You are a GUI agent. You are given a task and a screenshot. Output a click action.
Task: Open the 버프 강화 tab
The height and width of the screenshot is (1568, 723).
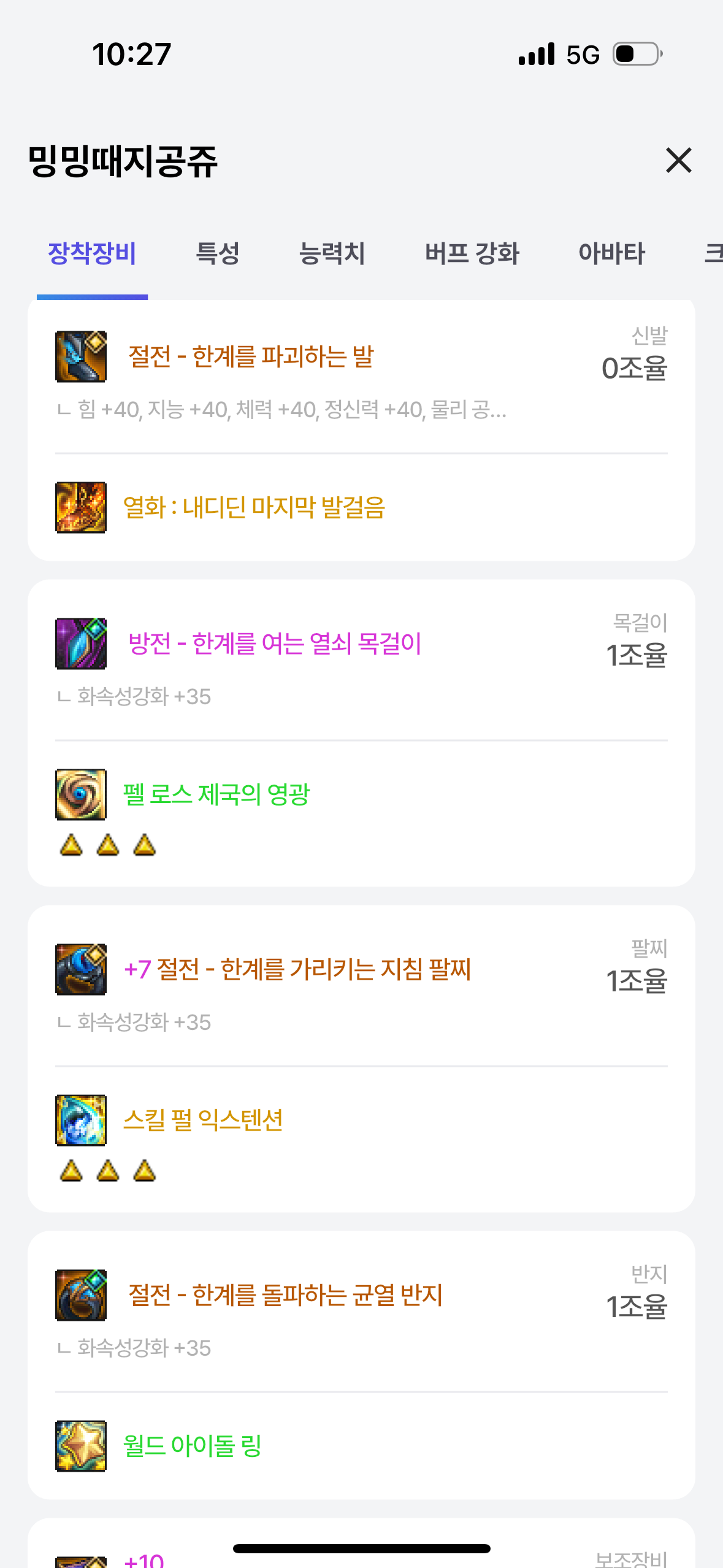pyautogui.click(x=472, y=253)
